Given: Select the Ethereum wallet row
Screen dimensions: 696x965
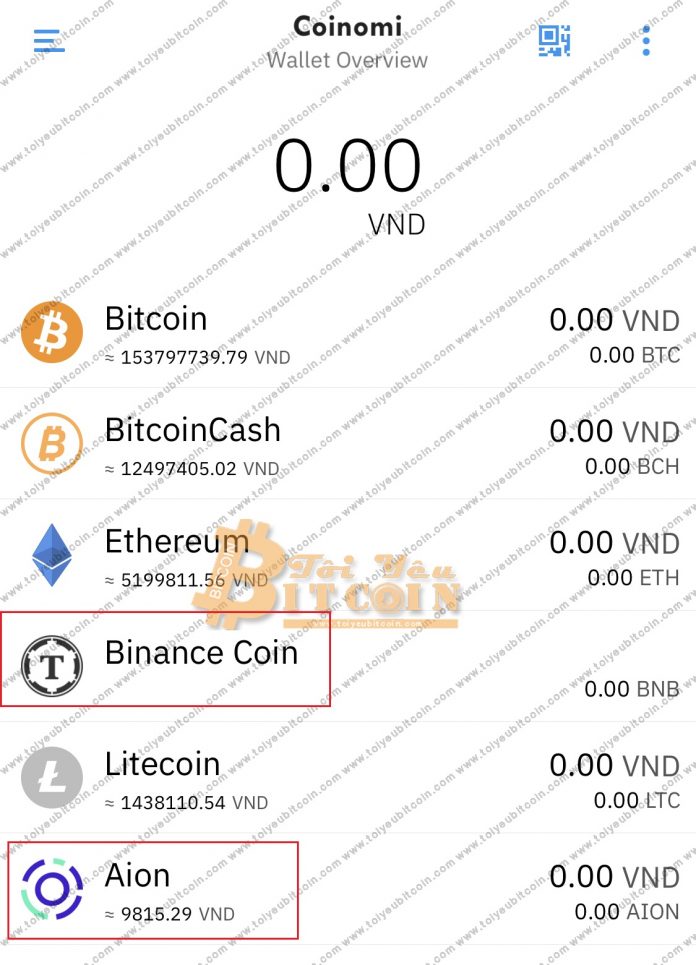Looking at the screenshot, I should pos(348,557).
